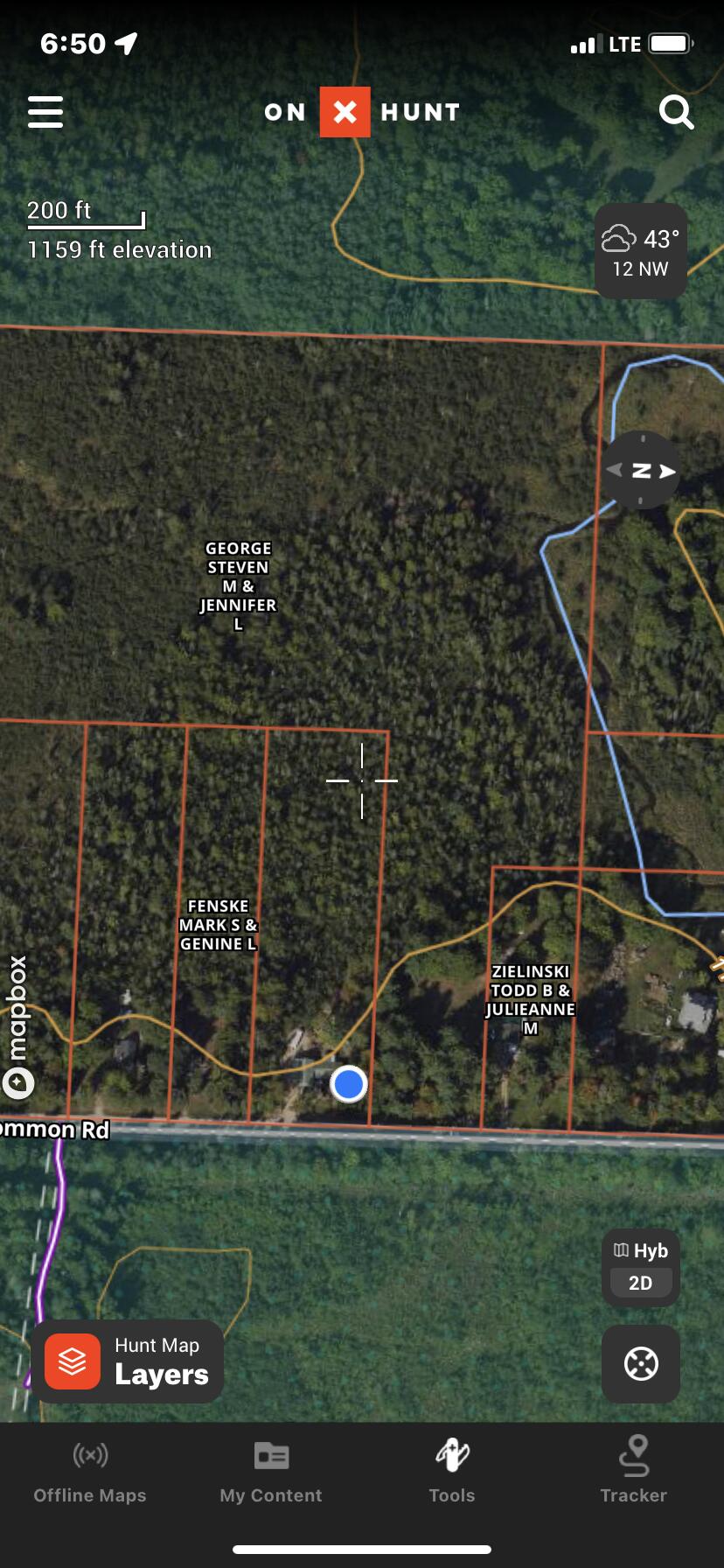This screenshot has width=724, height=1568.
Task: Select the Fenske Mark & Genine parcel
Action: pos(218,925)
